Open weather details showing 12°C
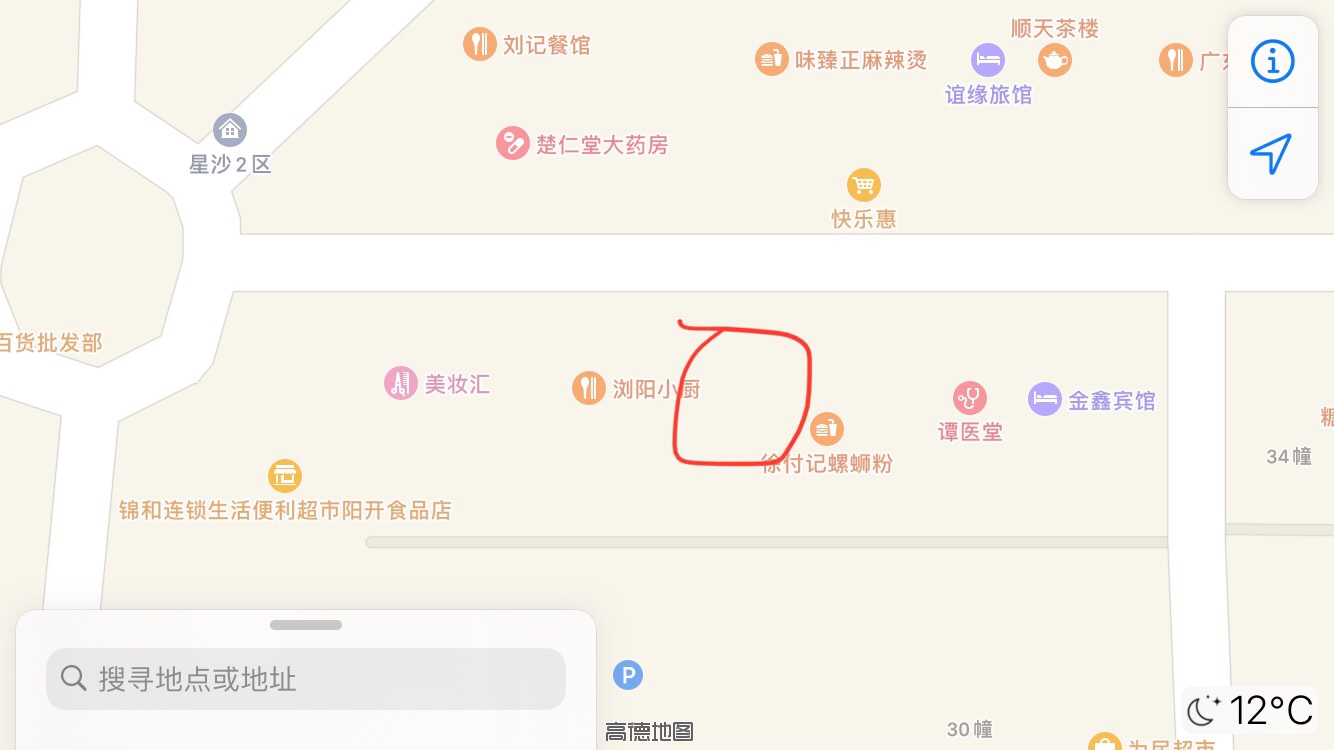The height and width of the screenshot is (750, 1334). 1250,710
